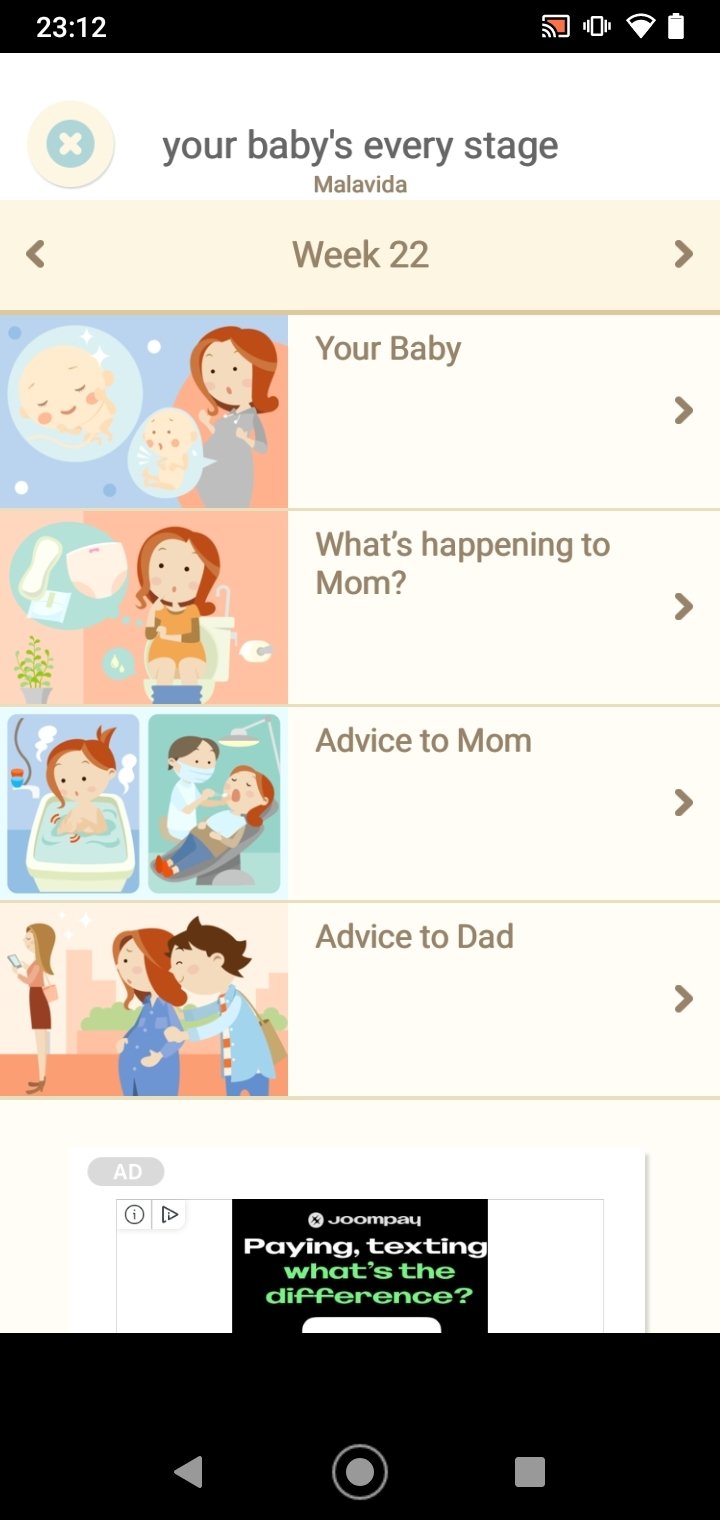Open the Your Baby section
The width and height of the screenshot is (720, 1520).
[360, 411]
